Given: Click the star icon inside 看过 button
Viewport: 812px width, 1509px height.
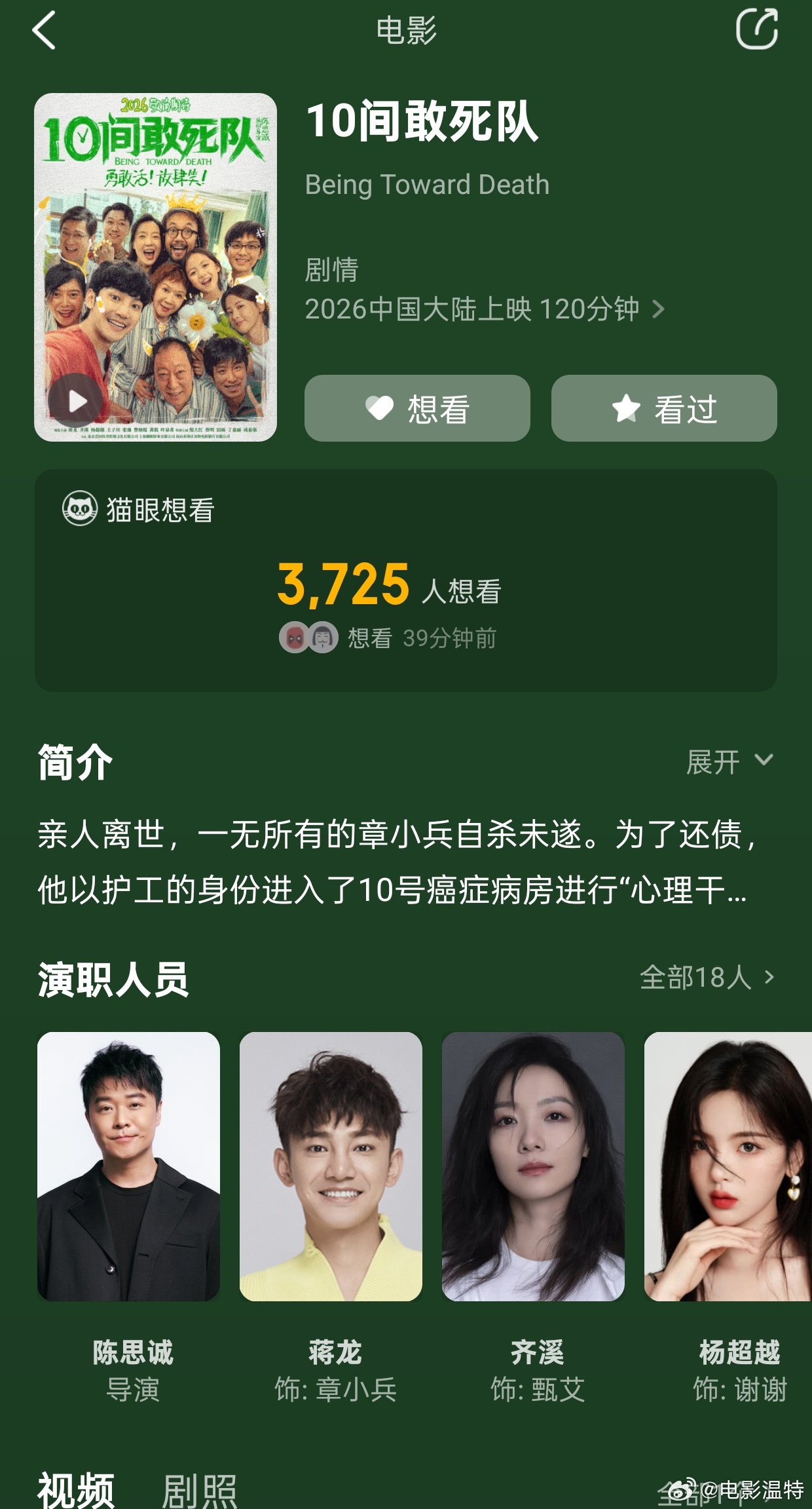Looking at the screenshot, I should [x=627, y=408].
